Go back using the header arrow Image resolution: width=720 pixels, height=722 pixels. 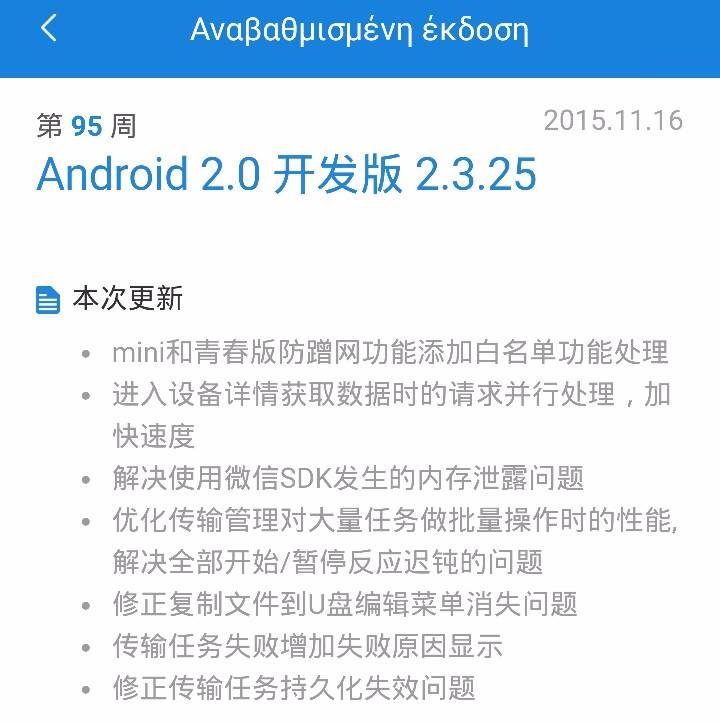click(49, 28)
